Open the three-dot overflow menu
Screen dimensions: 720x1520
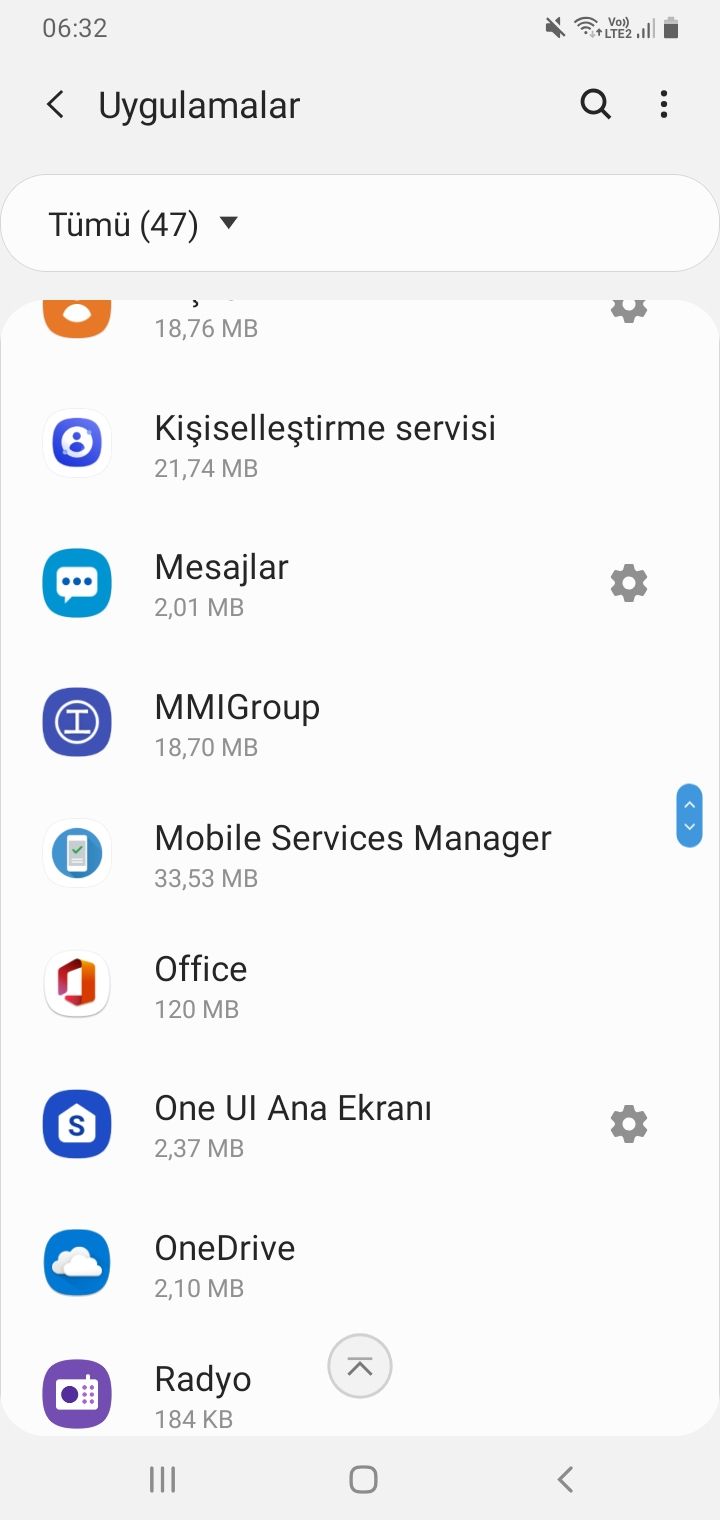tap(664, 104)
